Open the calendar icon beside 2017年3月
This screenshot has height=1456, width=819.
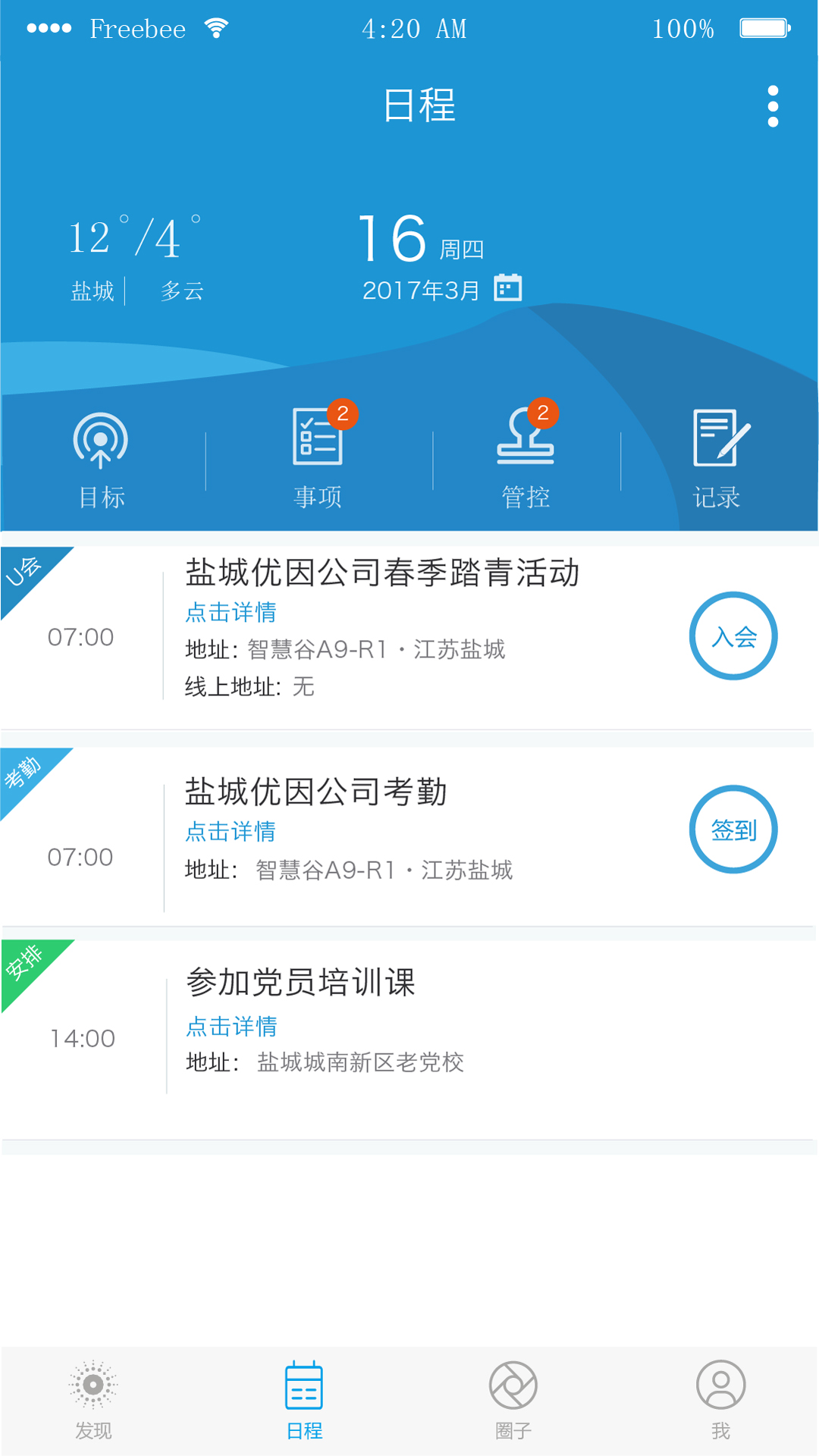click(x=507, y=288)
